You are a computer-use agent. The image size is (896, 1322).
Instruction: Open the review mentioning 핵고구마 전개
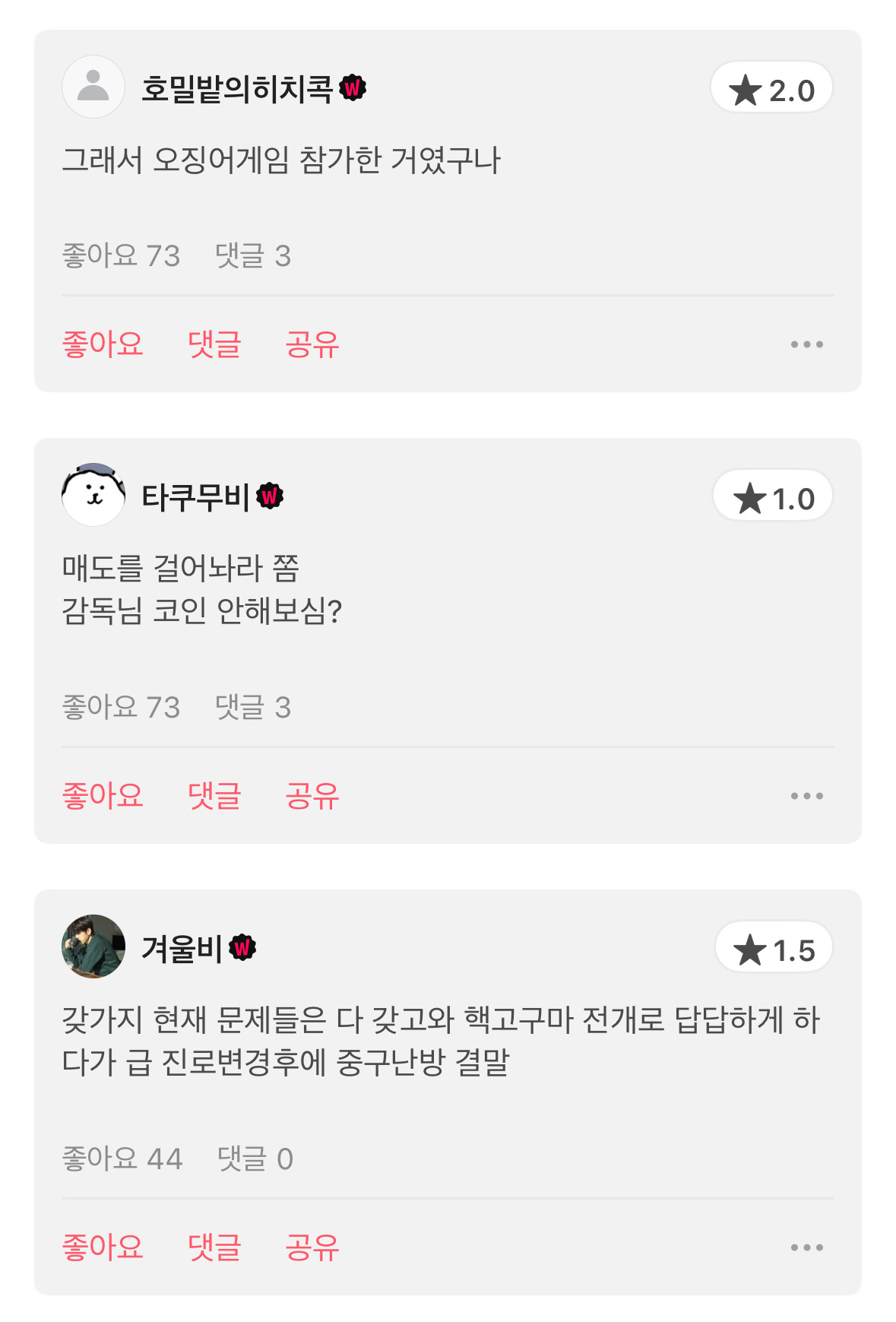point(441,1041)
